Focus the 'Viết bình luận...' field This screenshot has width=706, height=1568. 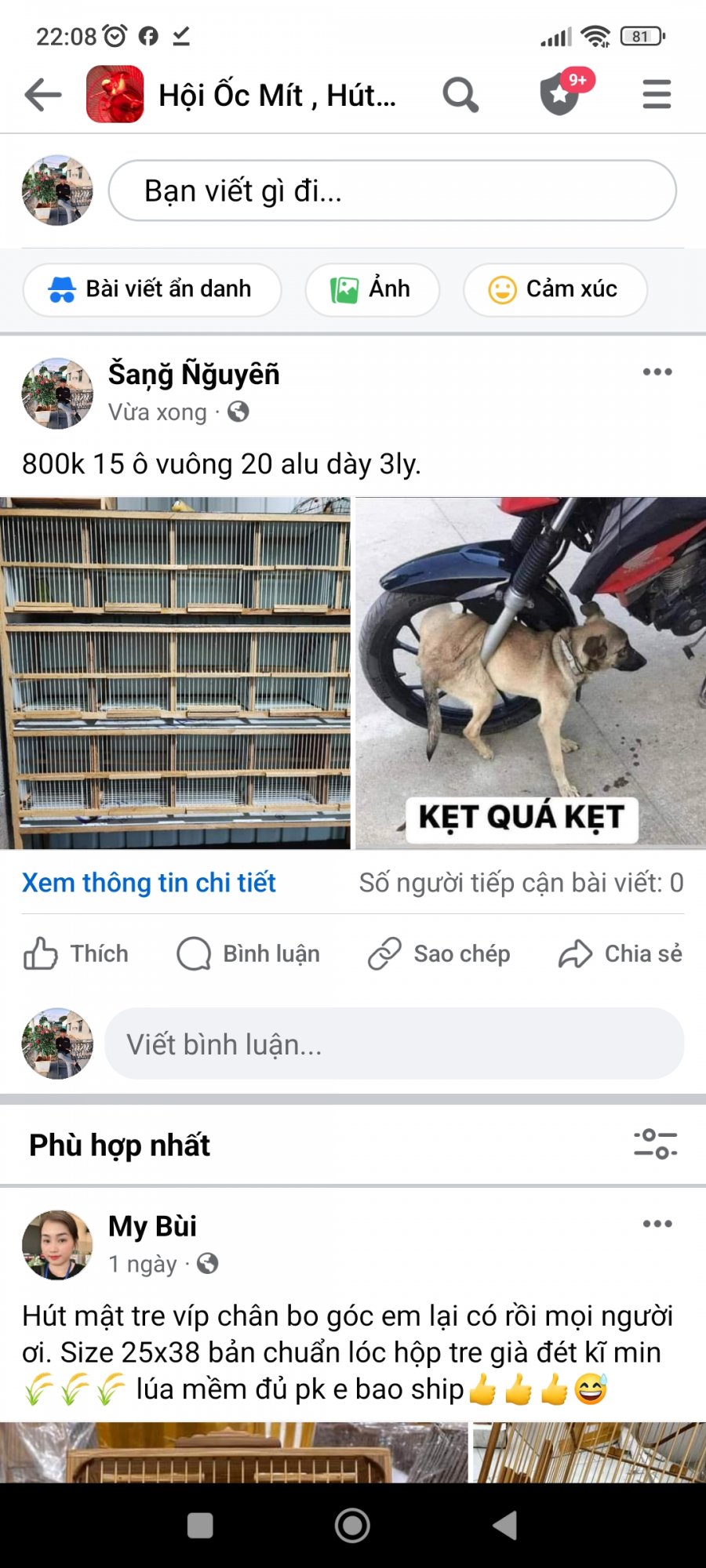(394, 1044)
